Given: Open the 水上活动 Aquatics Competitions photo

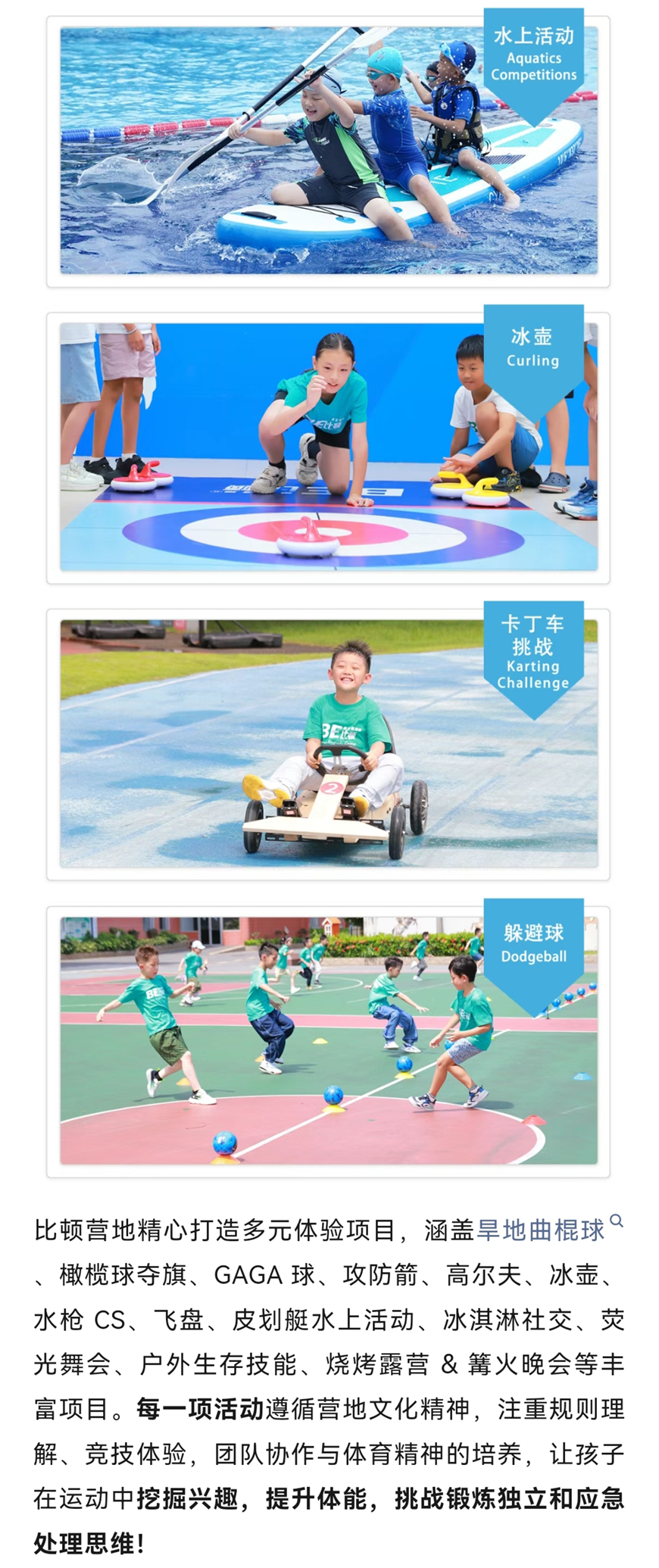Looking at the screenshot, I should tap(328, 151).
